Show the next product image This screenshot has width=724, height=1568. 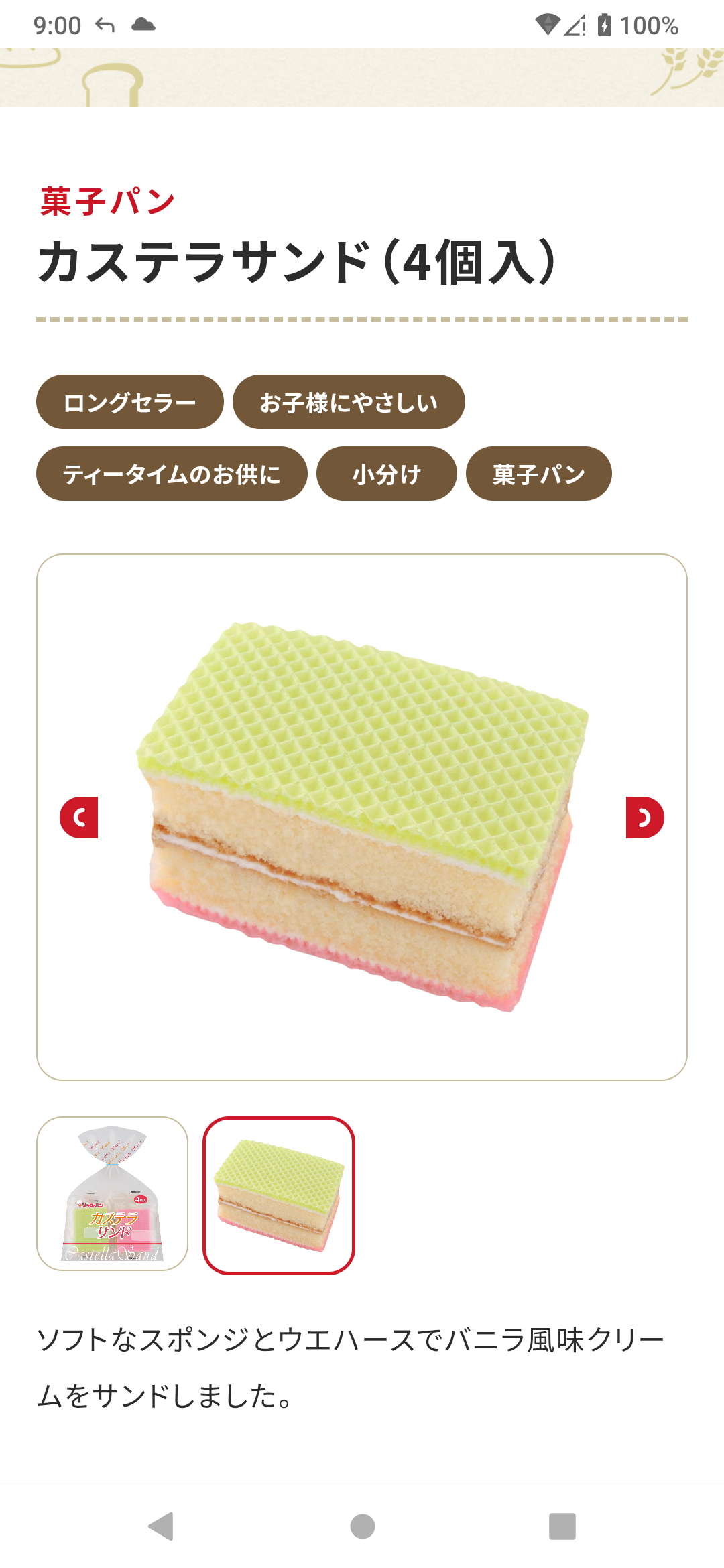tap(644, 818)
